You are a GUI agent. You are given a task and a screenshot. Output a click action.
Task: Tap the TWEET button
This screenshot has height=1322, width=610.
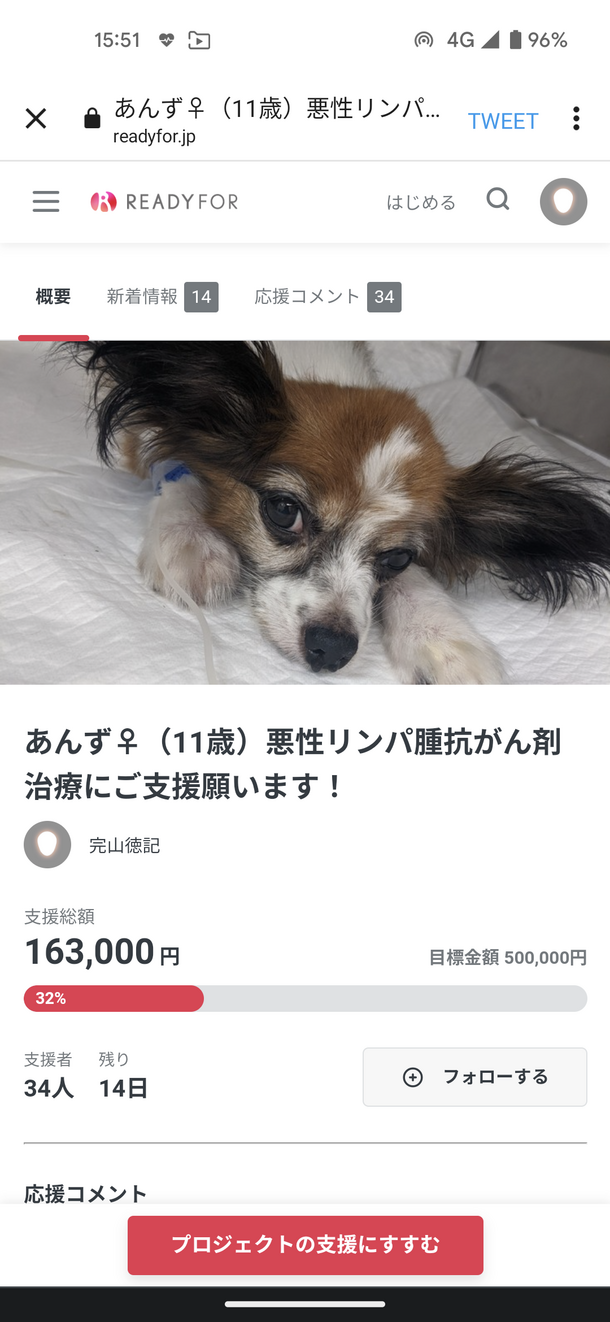(503, 121)
